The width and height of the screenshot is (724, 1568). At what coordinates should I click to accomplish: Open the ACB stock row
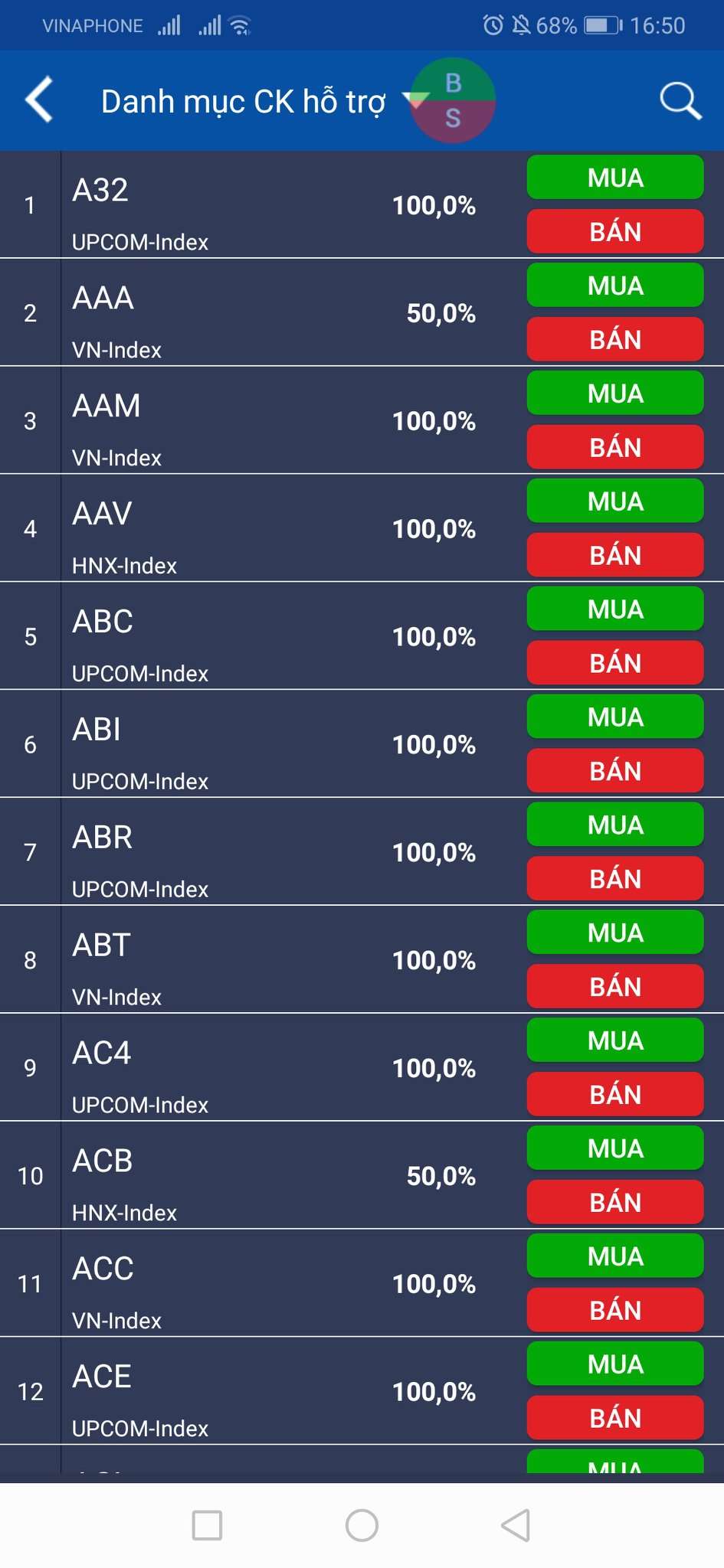tap(230, 1176)
